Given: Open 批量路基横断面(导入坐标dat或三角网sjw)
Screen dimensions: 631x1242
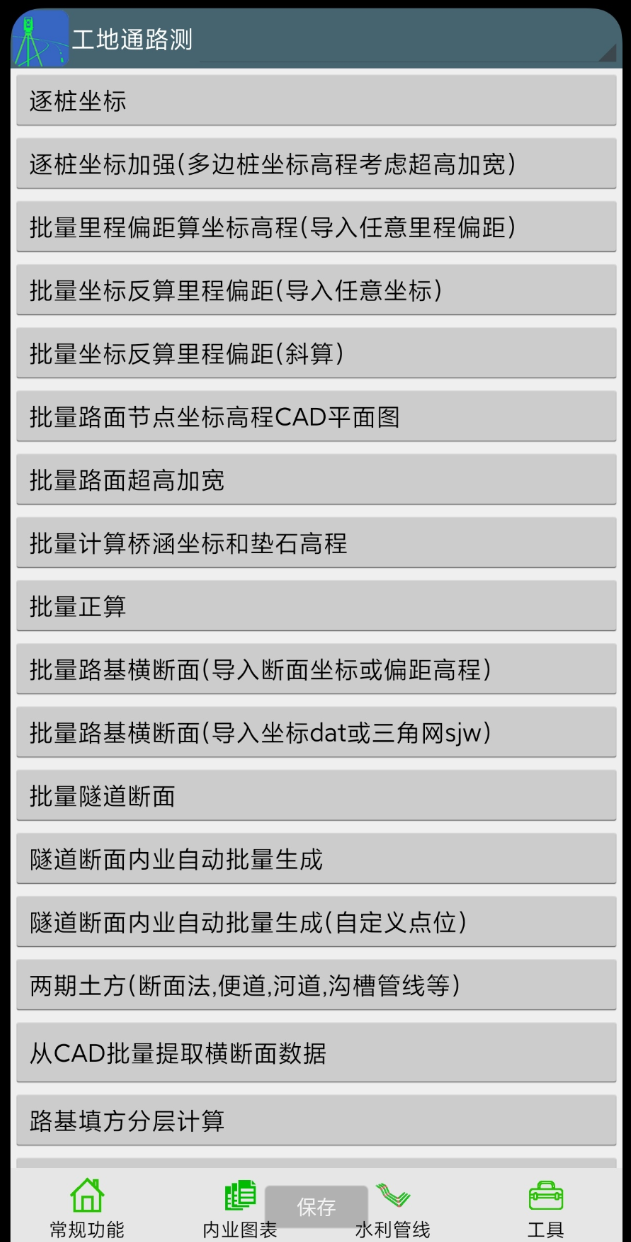Looking at the screenshot, I should tap(315, 733).
